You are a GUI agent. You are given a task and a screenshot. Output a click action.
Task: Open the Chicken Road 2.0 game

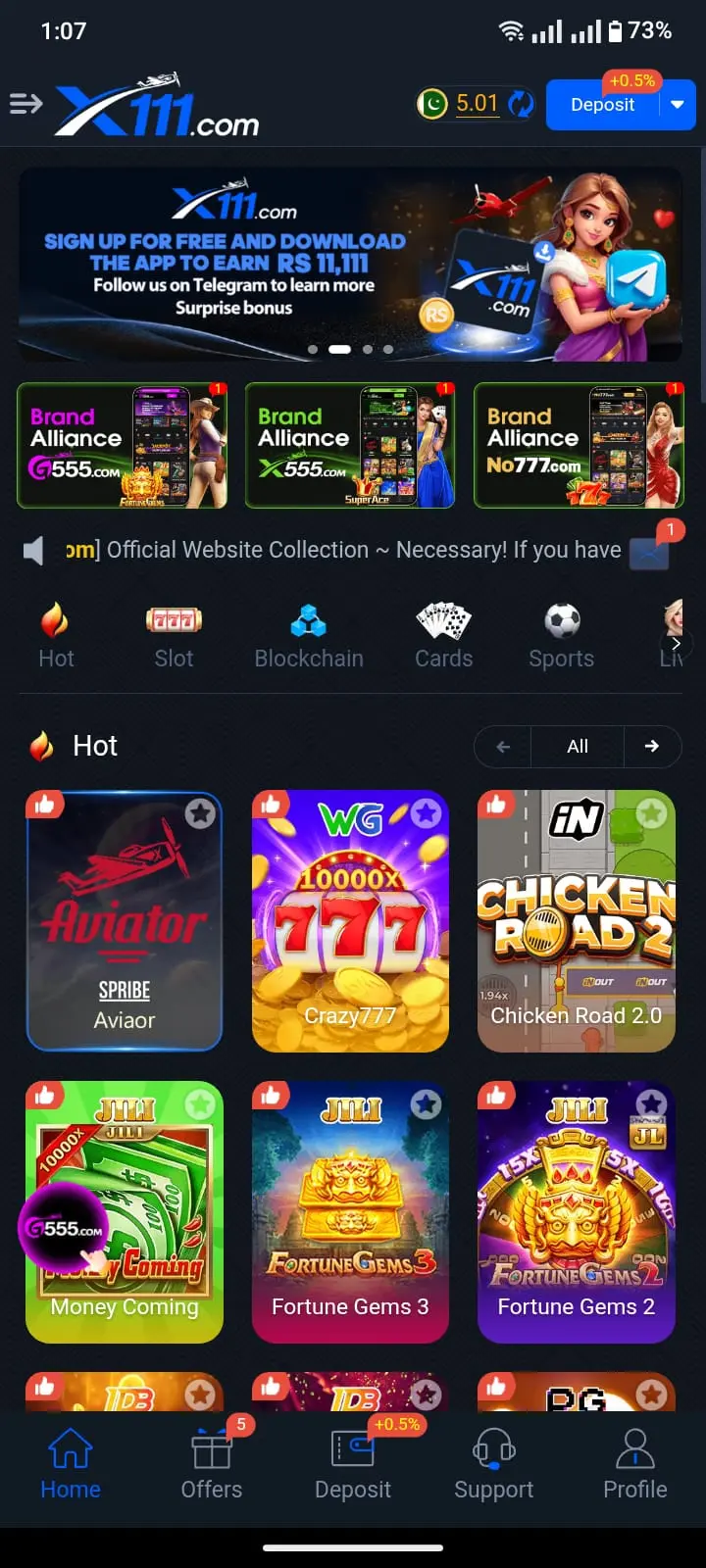[x=577, y=921]
